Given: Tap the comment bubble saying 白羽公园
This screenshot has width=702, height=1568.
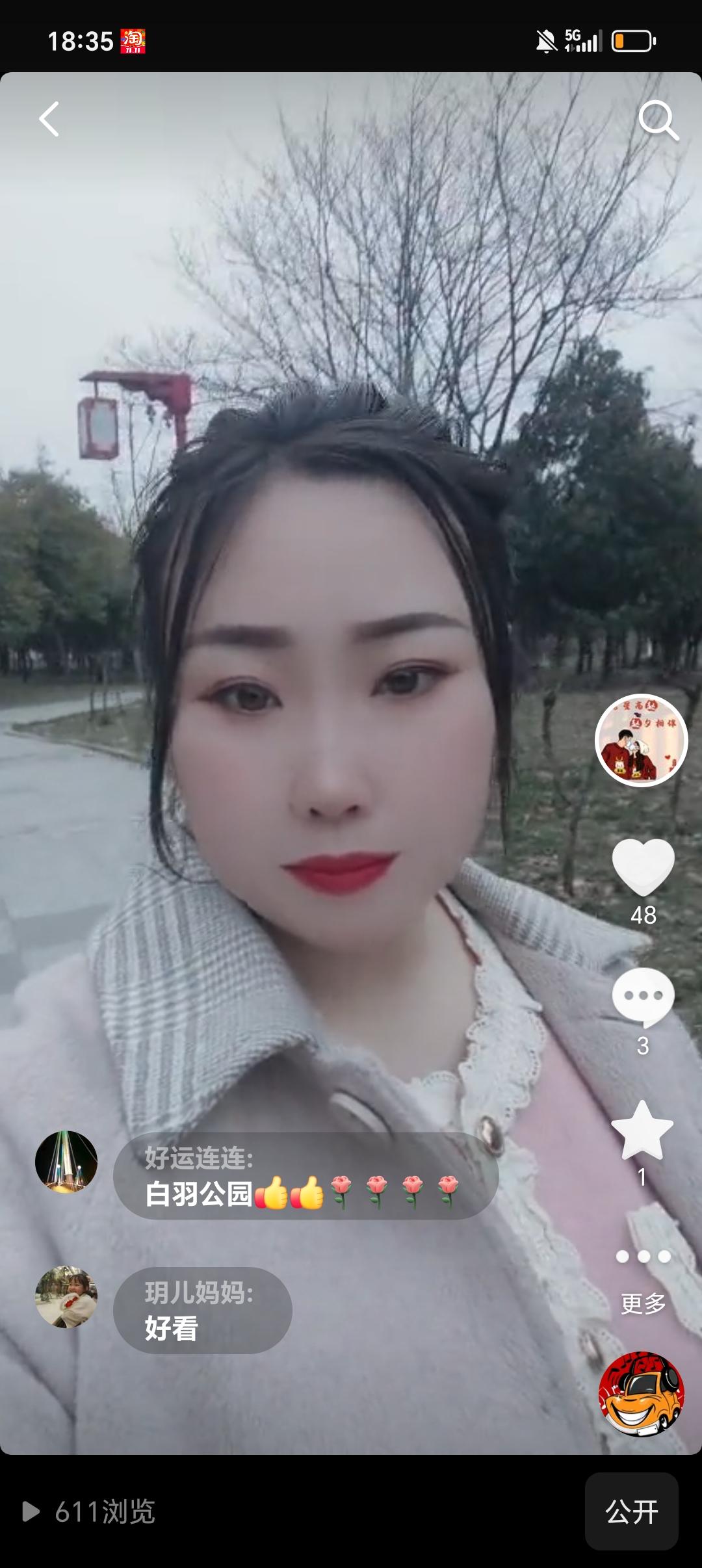Looking at the screenshot, I should click(305, 1176).
